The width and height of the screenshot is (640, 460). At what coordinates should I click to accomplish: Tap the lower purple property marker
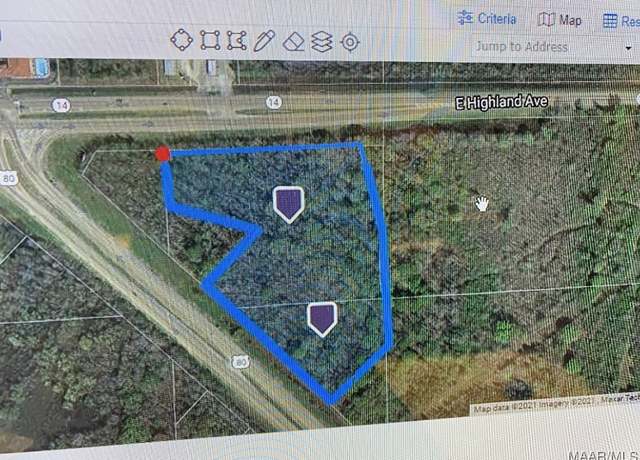click(x=321, y=318)
